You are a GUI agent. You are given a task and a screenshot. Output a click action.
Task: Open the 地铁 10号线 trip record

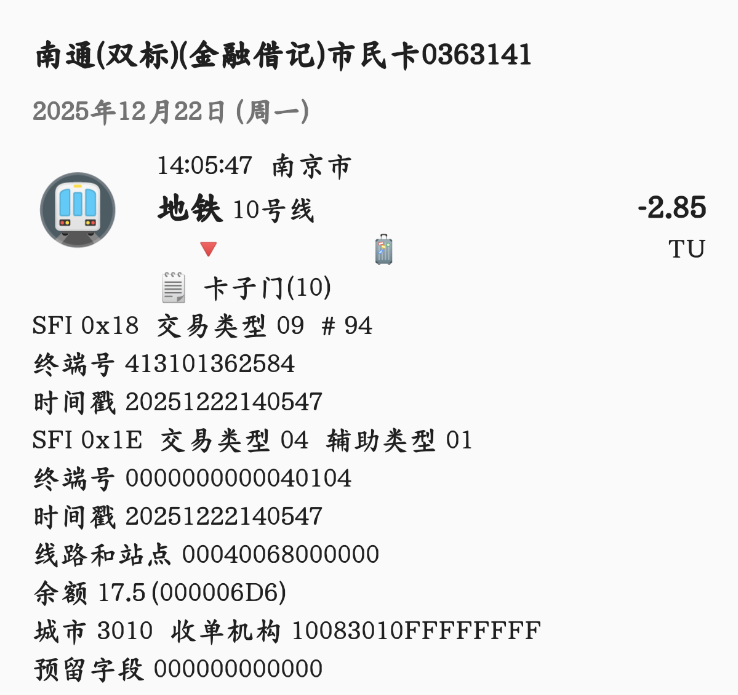236,210
